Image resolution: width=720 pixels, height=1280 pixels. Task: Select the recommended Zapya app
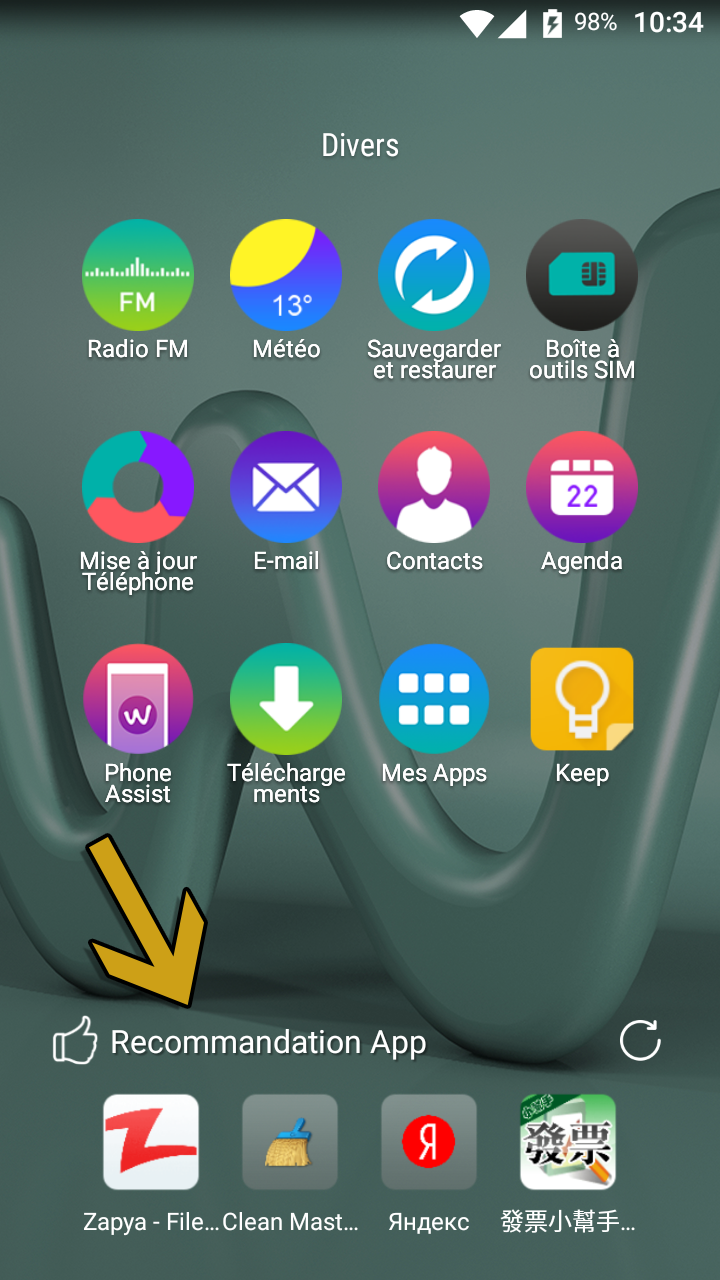point(151,1142)
